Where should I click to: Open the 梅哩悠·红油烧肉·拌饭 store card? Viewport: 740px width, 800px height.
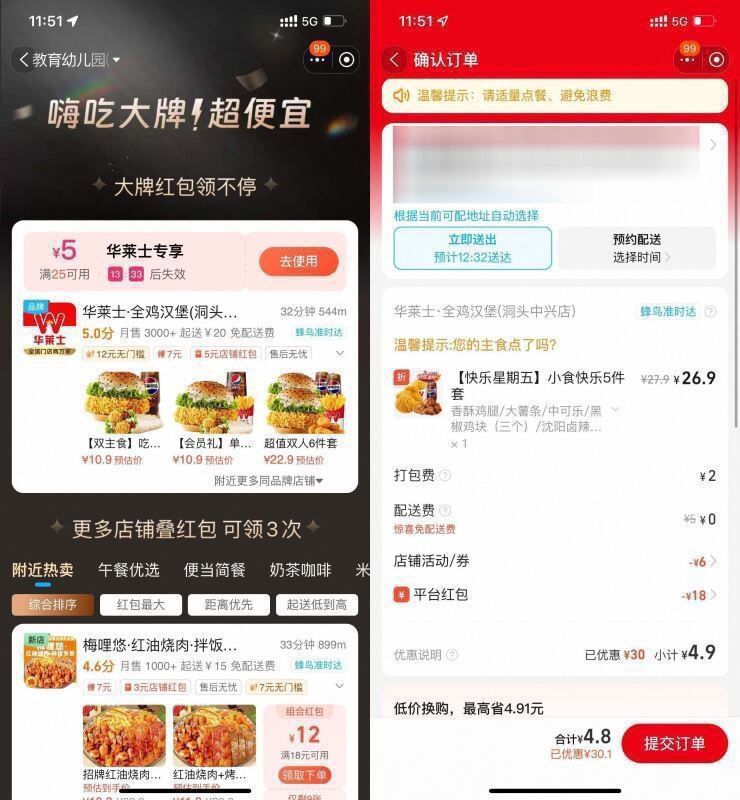pos(160,647)
